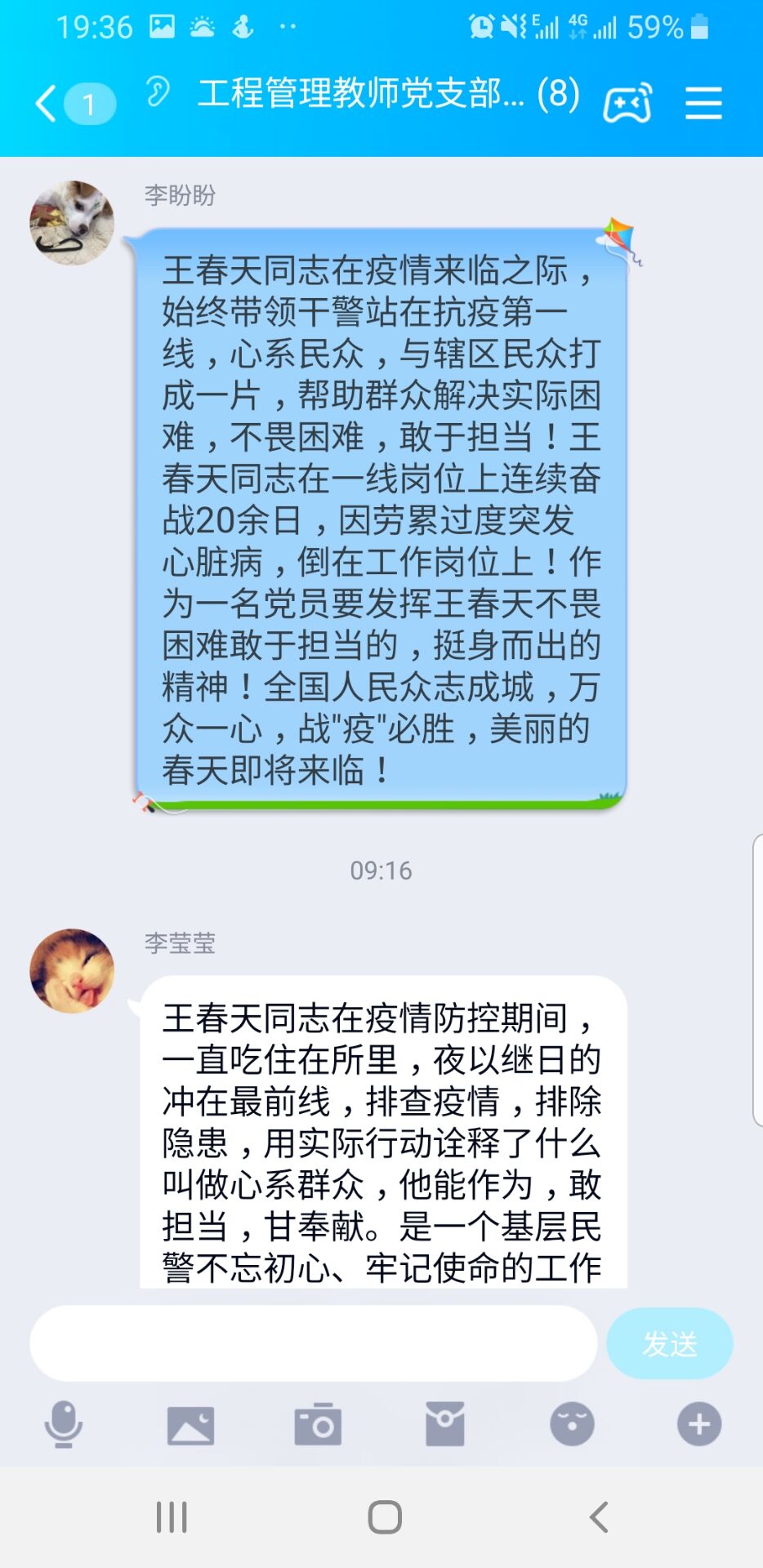Go to the phone's home screen

[x=384, y=1517]
